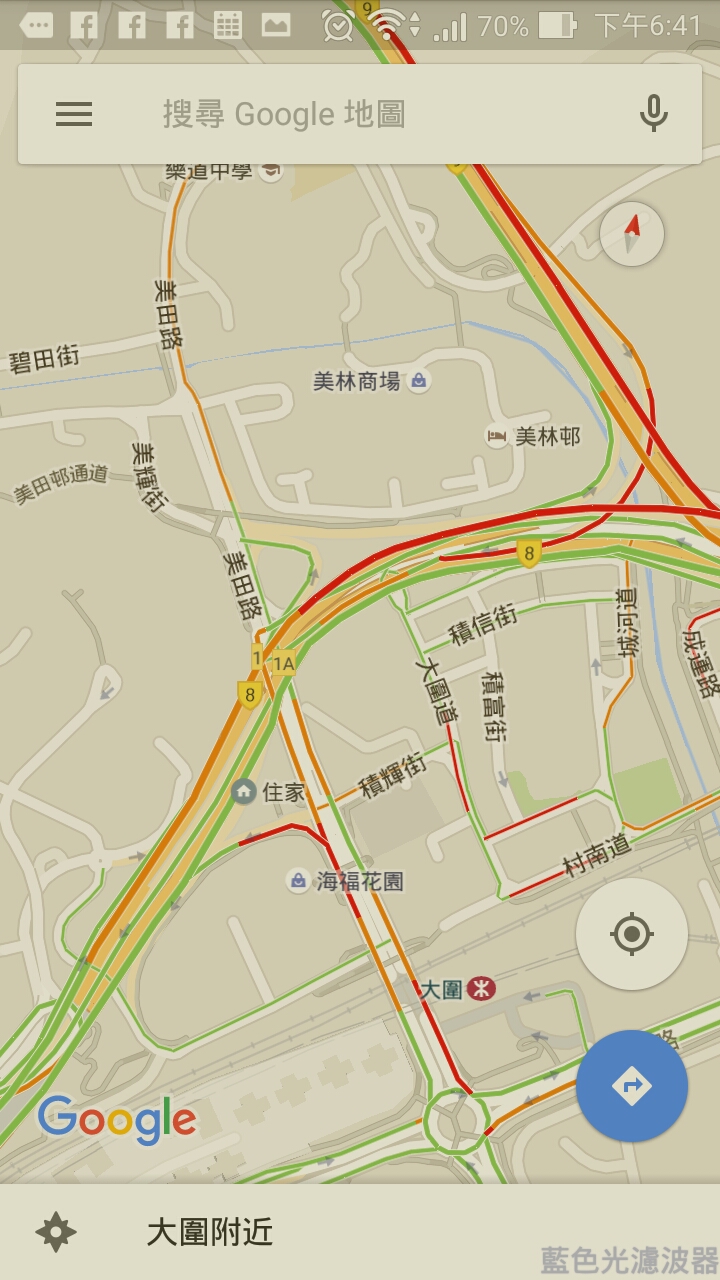Open the hamburger drawer menu
Screen dimensions: 720x1280
click(74, 114)
